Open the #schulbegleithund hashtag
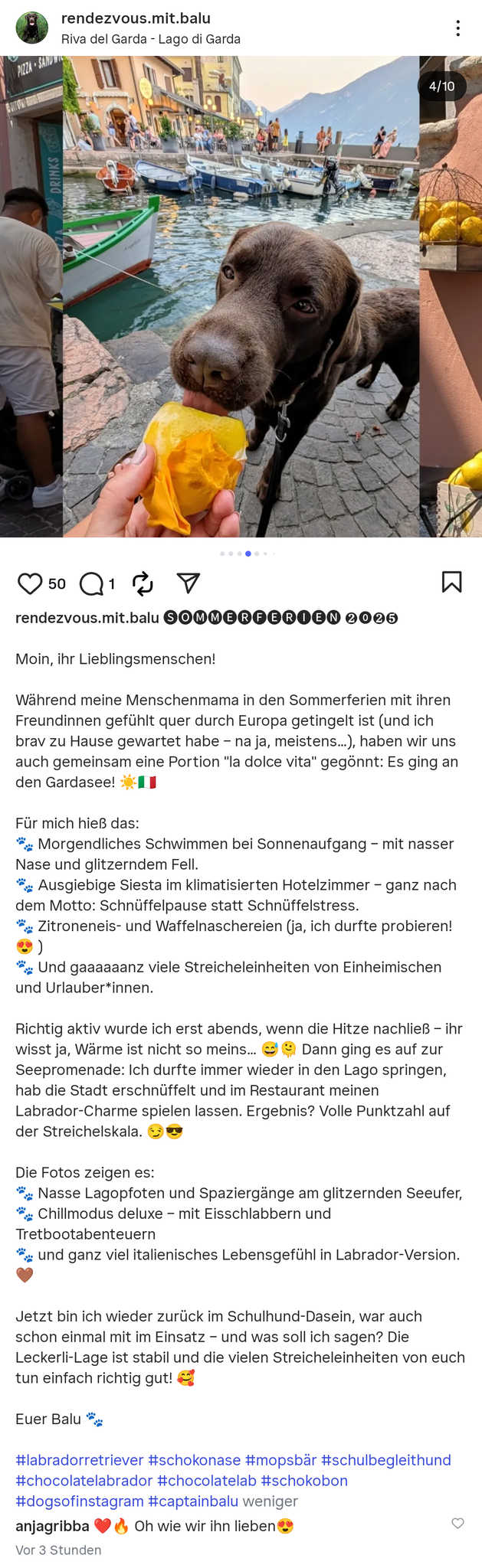The image size is (482, 1568). [386, 1460]
